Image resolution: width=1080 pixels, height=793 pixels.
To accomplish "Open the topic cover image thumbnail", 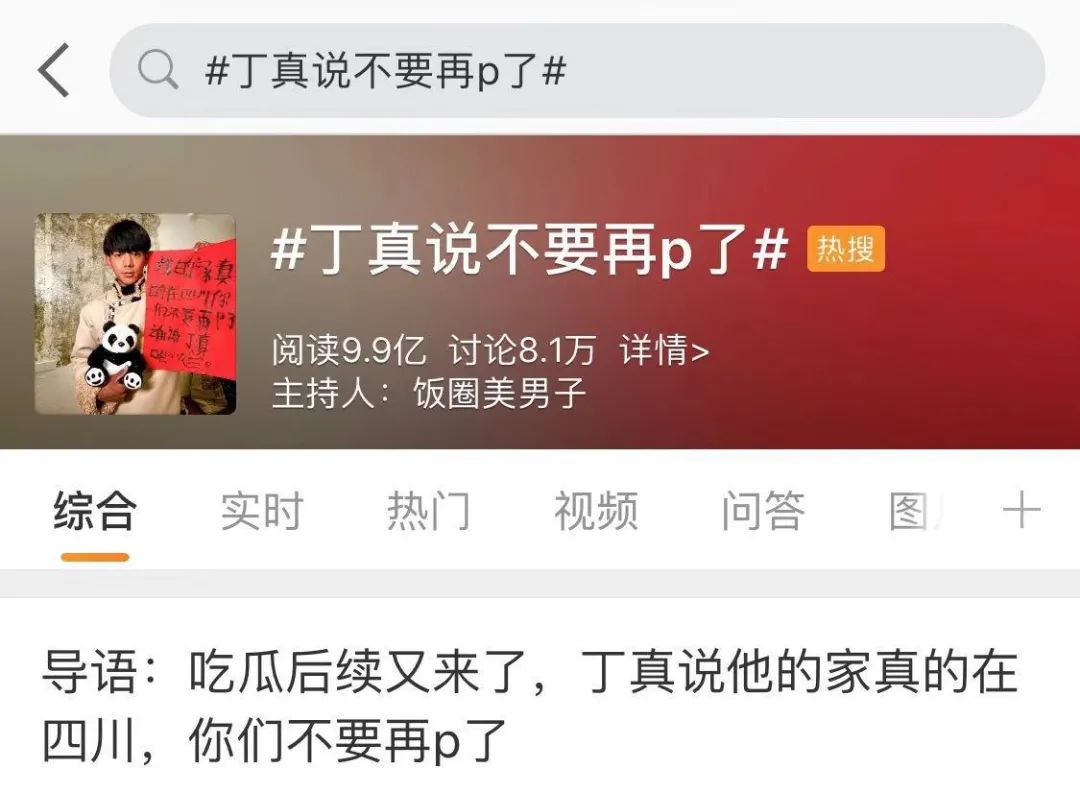I will point(135,314).
